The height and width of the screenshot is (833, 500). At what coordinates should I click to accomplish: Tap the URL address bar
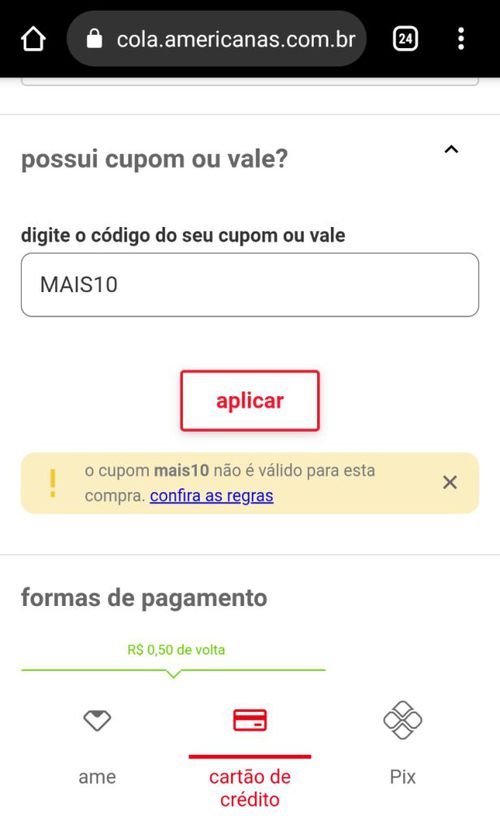click(217, 39)
